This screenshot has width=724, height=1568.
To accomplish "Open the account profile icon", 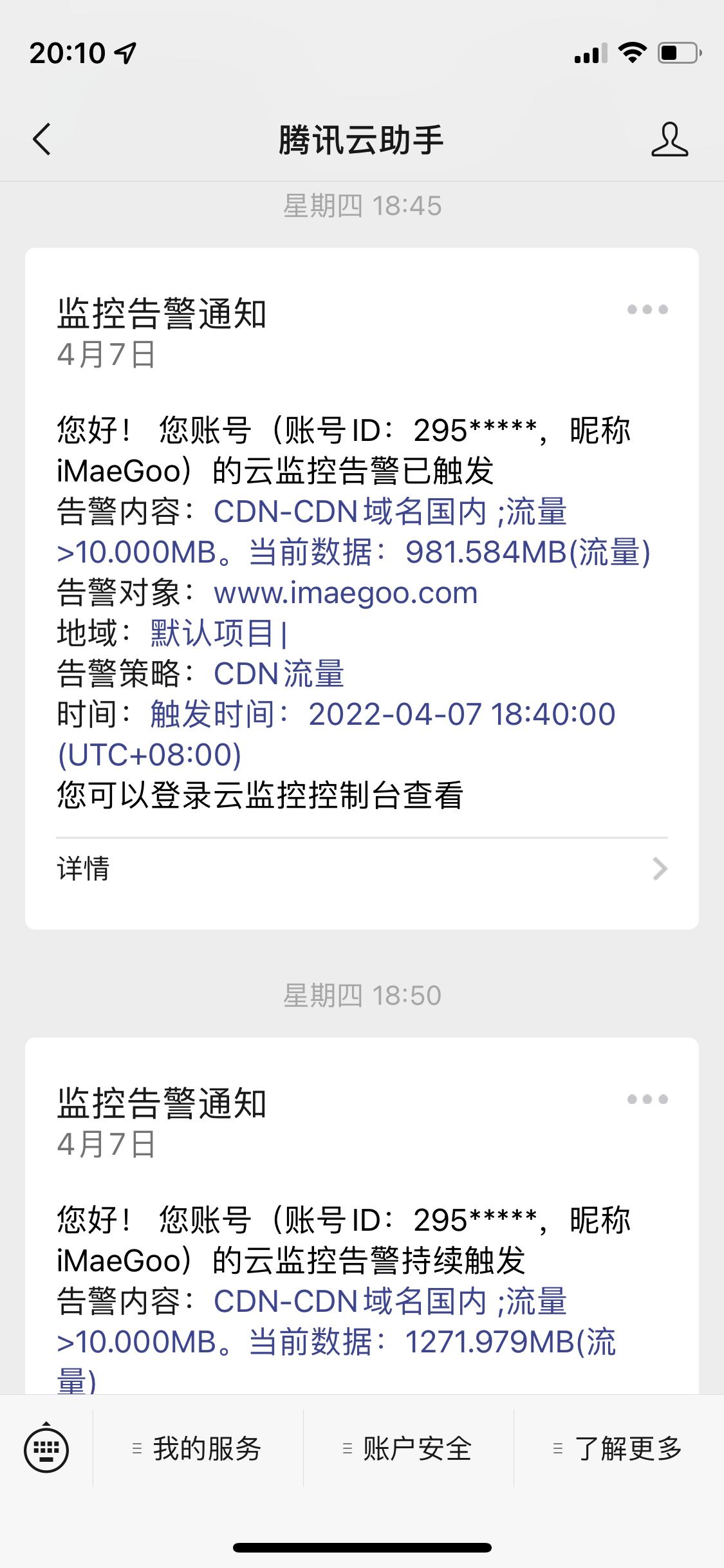I will (x=669, y=139).
